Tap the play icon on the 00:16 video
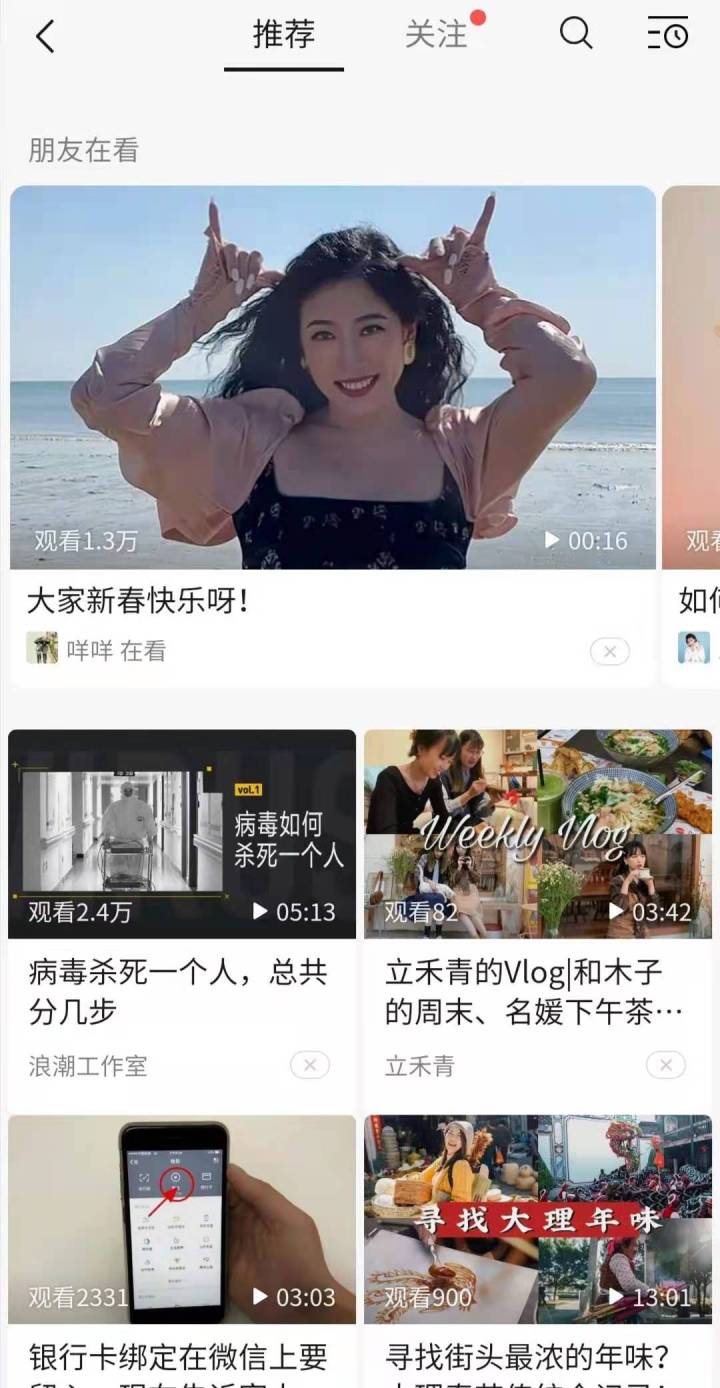The height and width of the screenshot is (1388, 720). click(549, 540)
